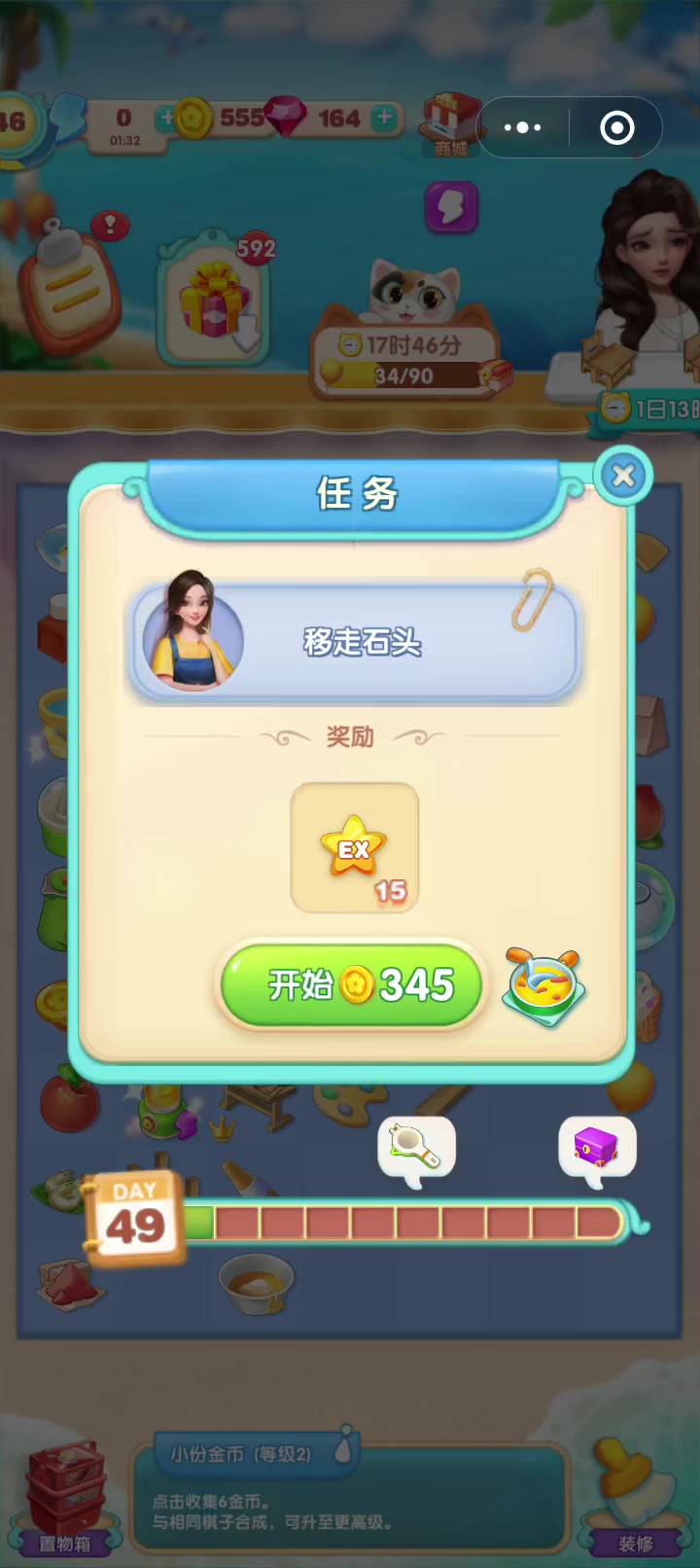Image resolution: width=700 pixels, height=1568 pixels.
Task: Open the mini program more-options menu
Action: (x=523, y=127)
